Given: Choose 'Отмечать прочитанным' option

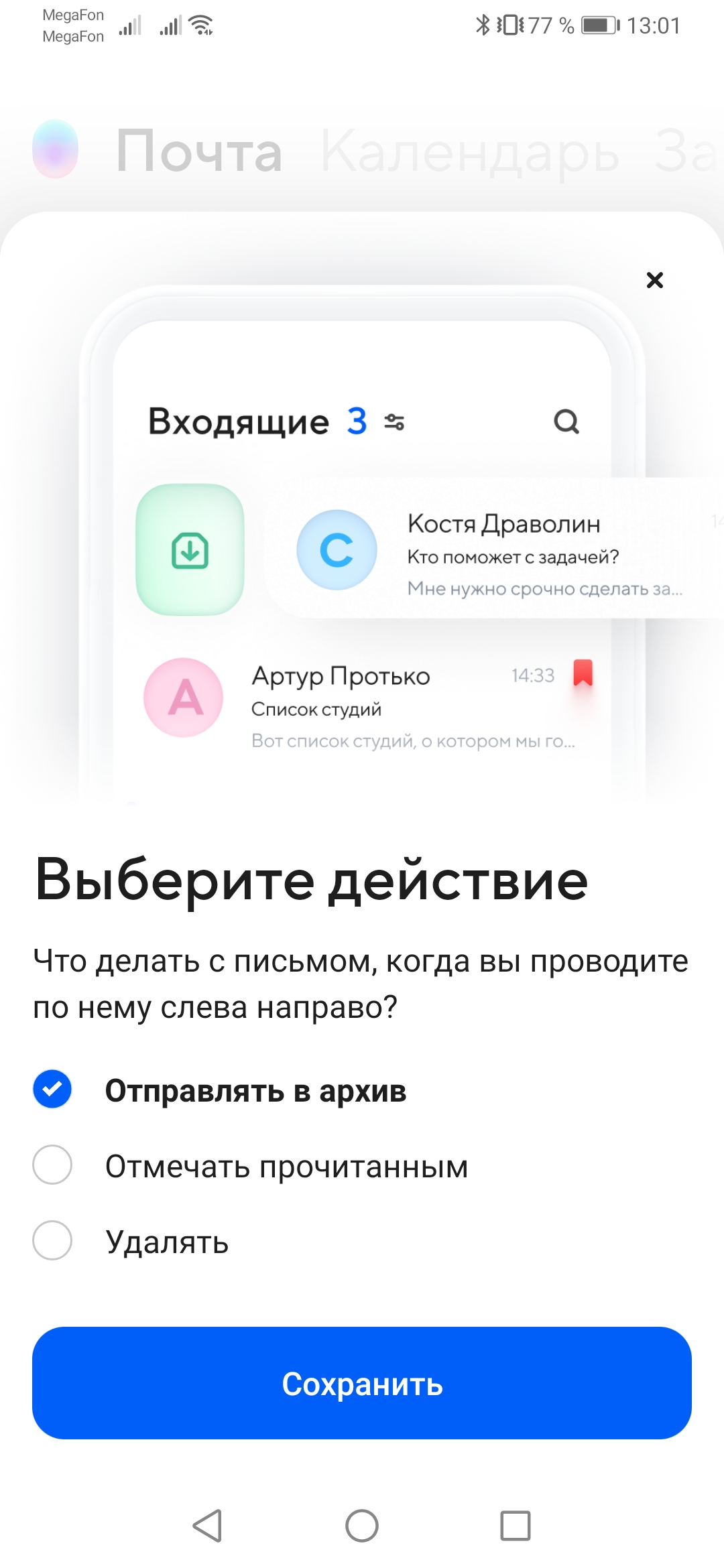Looking at the screenshot, I should click(x=52, y=1165).
